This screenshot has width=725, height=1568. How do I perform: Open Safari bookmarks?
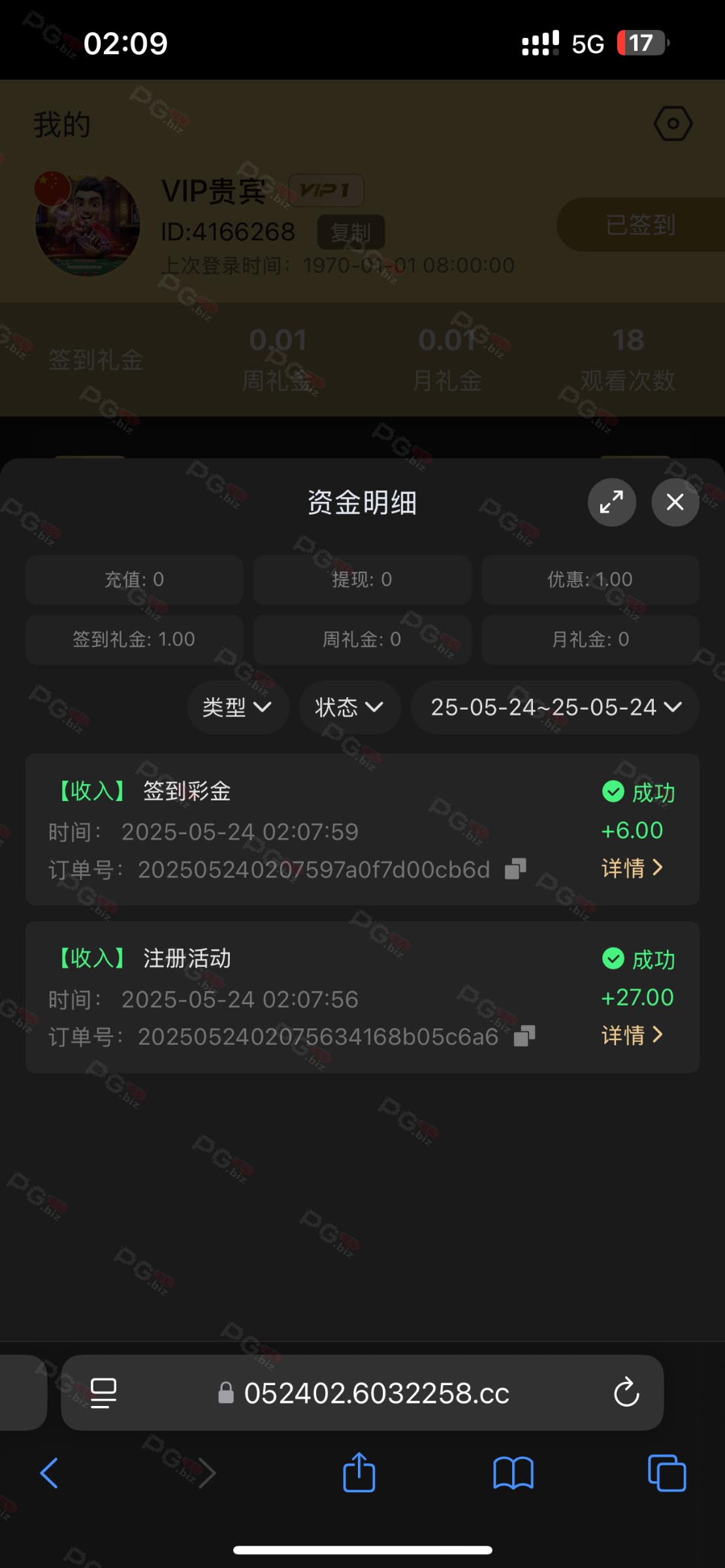[513, 1473]
